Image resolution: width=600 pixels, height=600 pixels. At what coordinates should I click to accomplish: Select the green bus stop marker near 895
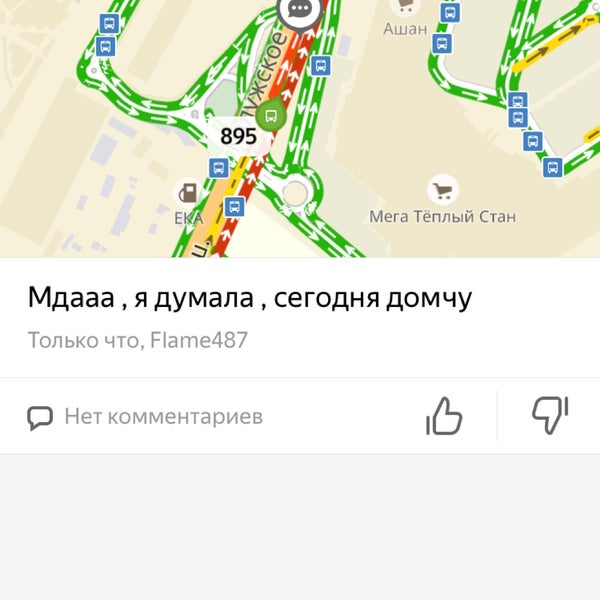(x=269, y=116)
